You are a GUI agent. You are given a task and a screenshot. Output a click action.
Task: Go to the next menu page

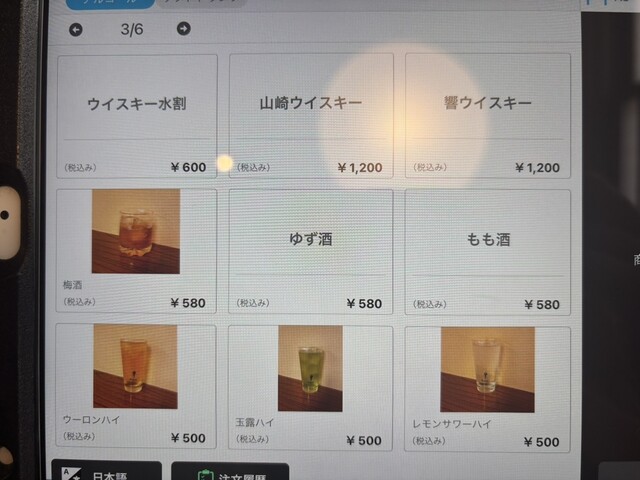click(x=183, y=29)
